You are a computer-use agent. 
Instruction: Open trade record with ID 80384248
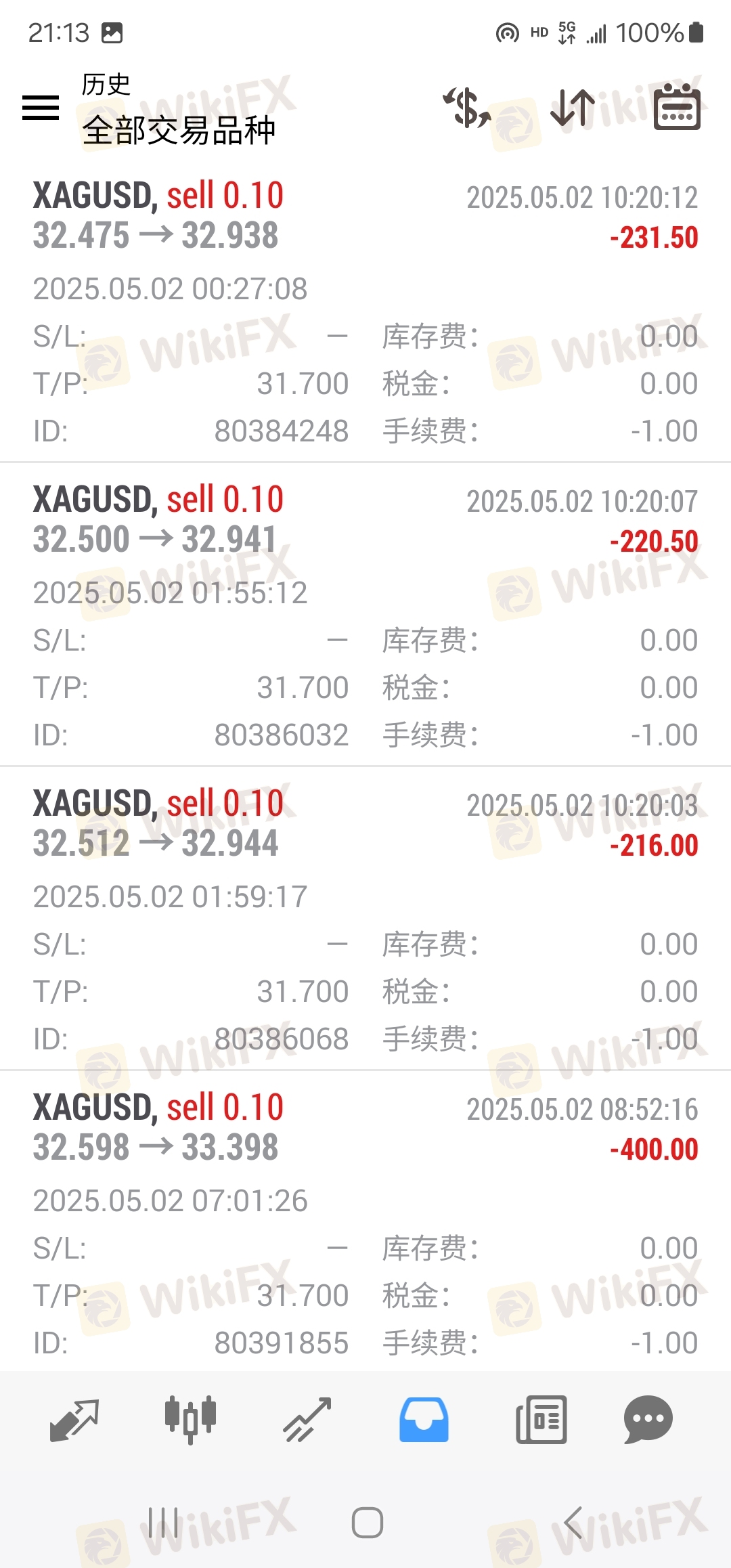click(x=365, y=311)
